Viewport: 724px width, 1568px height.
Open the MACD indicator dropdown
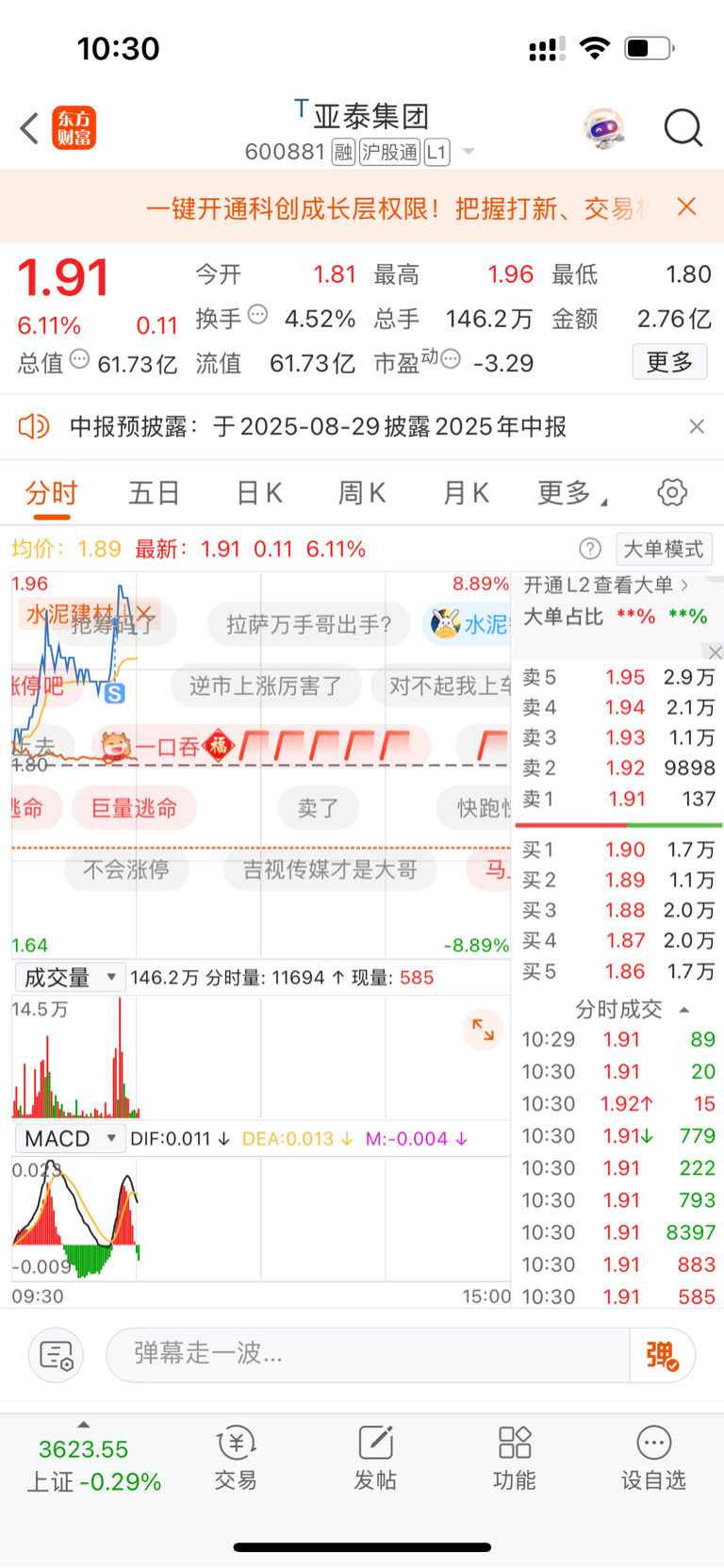[x=69, y=1138]
